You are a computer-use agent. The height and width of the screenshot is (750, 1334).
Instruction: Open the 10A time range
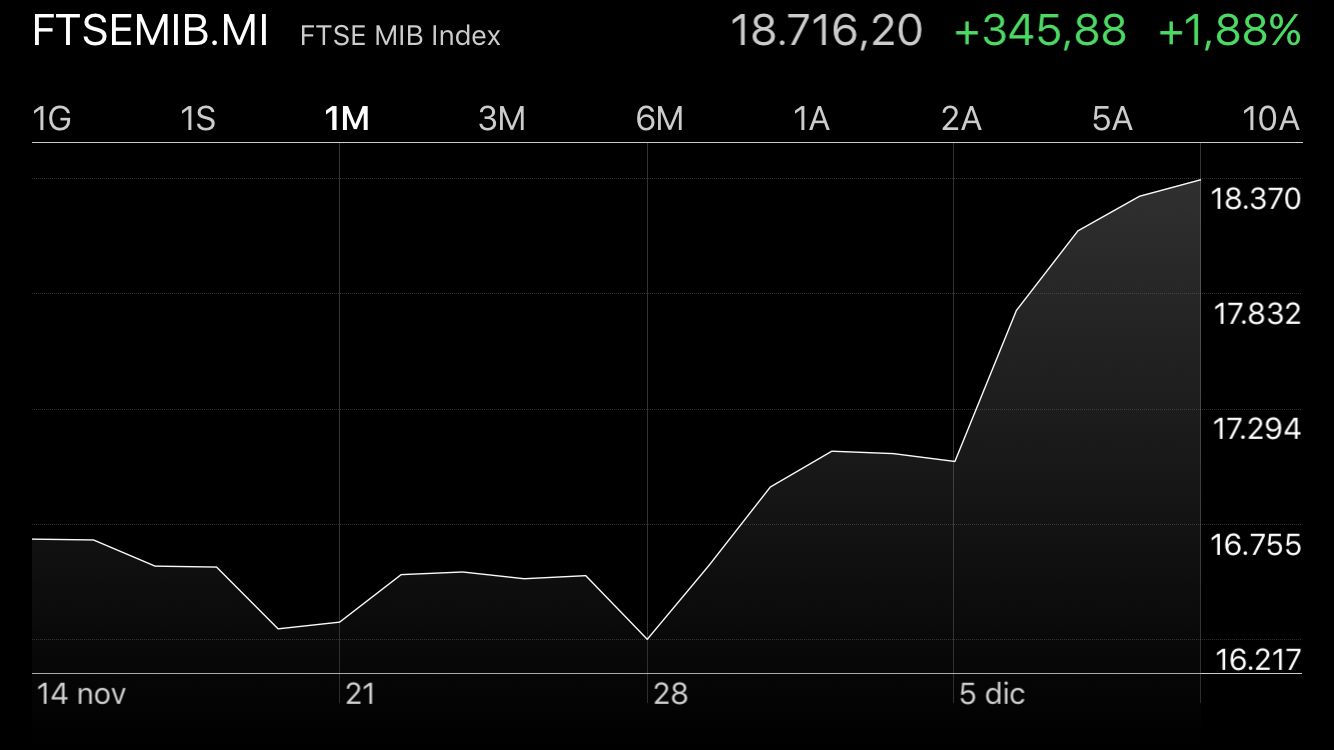[1270, 119]
